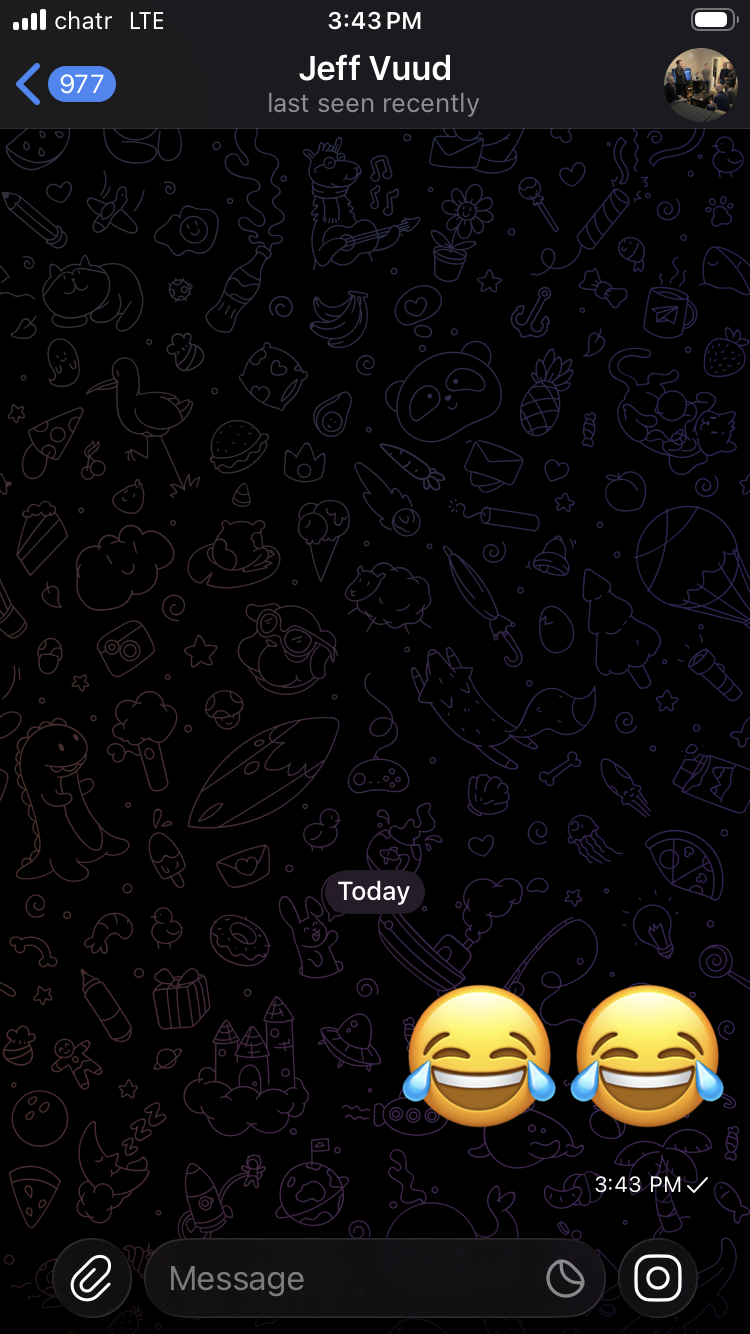Attach a file with the paperclip
This screenshot has height=1334, width=750.
(x=92, y=1278)
